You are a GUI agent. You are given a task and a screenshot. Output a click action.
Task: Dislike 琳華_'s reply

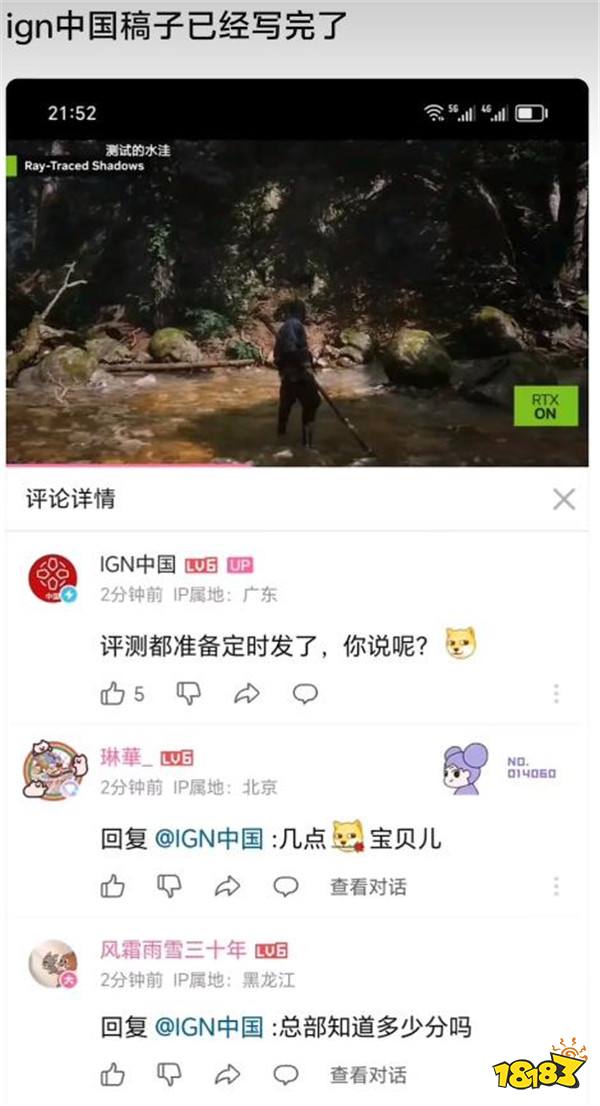[171, 885]
